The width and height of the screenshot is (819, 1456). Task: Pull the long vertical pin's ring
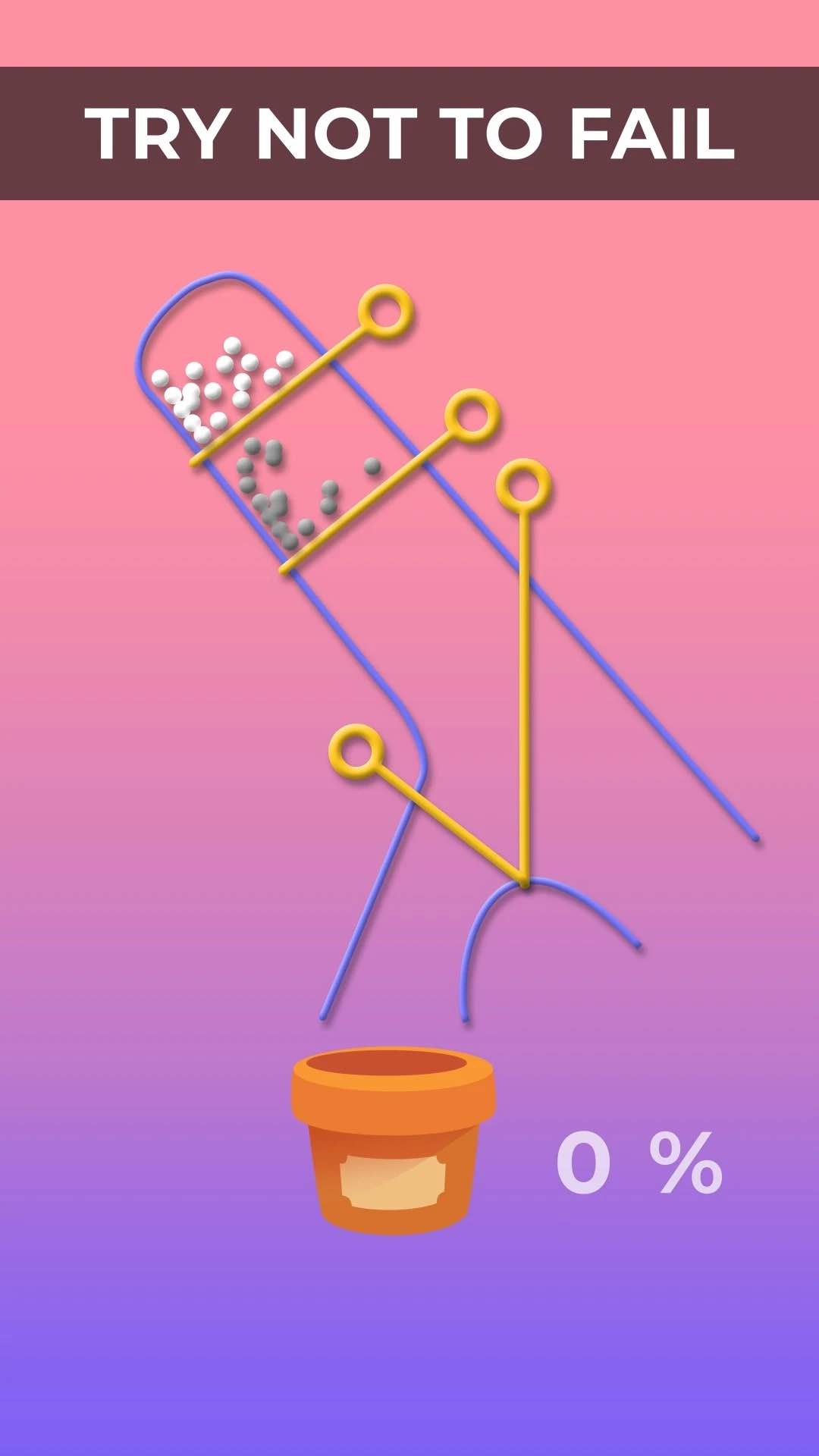522,485
